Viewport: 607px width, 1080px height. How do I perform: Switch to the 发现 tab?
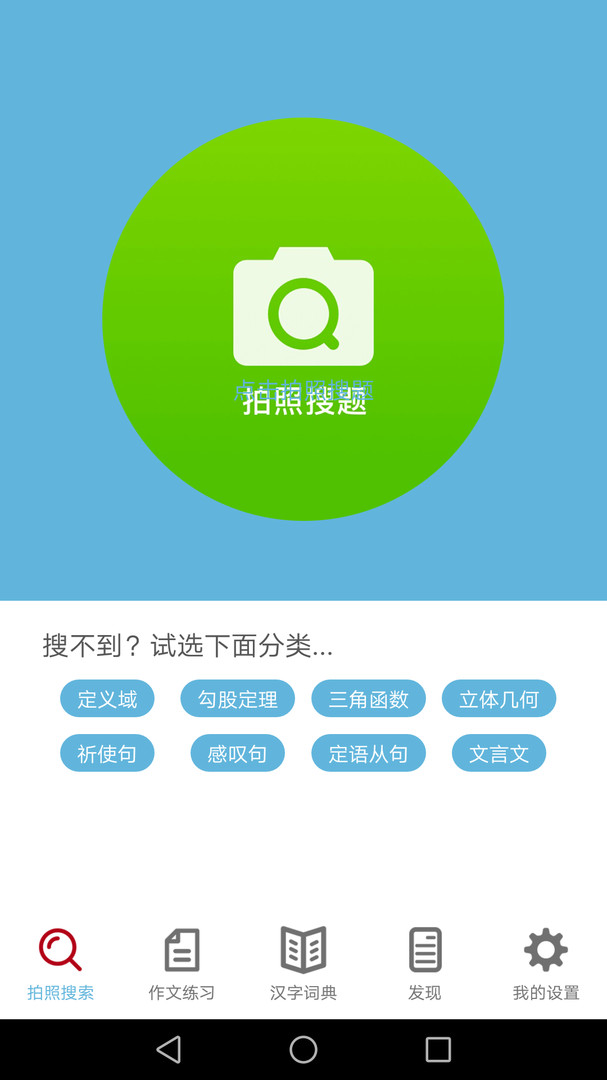point(425,964)
